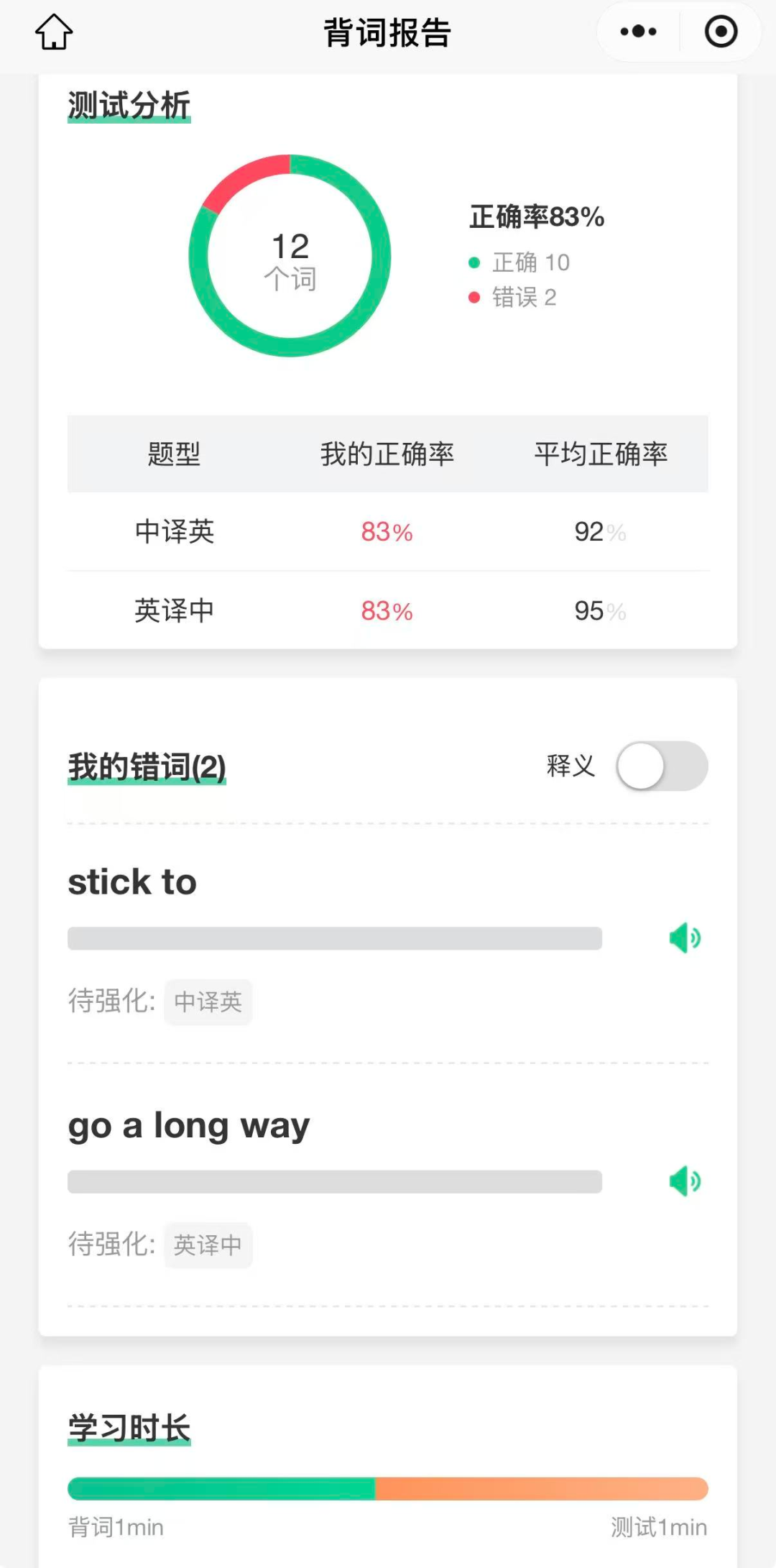Click the 英译中 strengthen tag under go a long way

click(208, 1246)
